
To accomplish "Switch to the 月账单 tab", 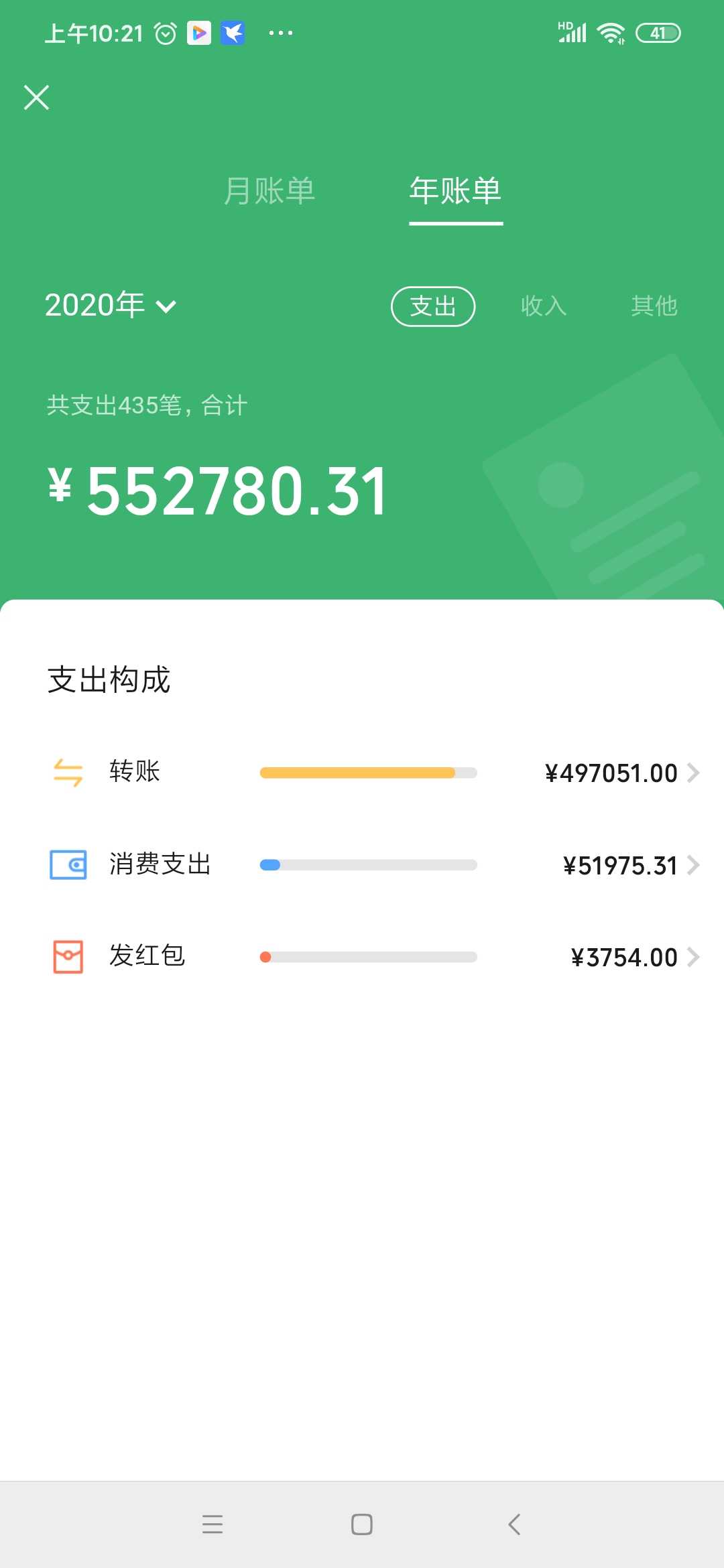I will click(269, 191).
